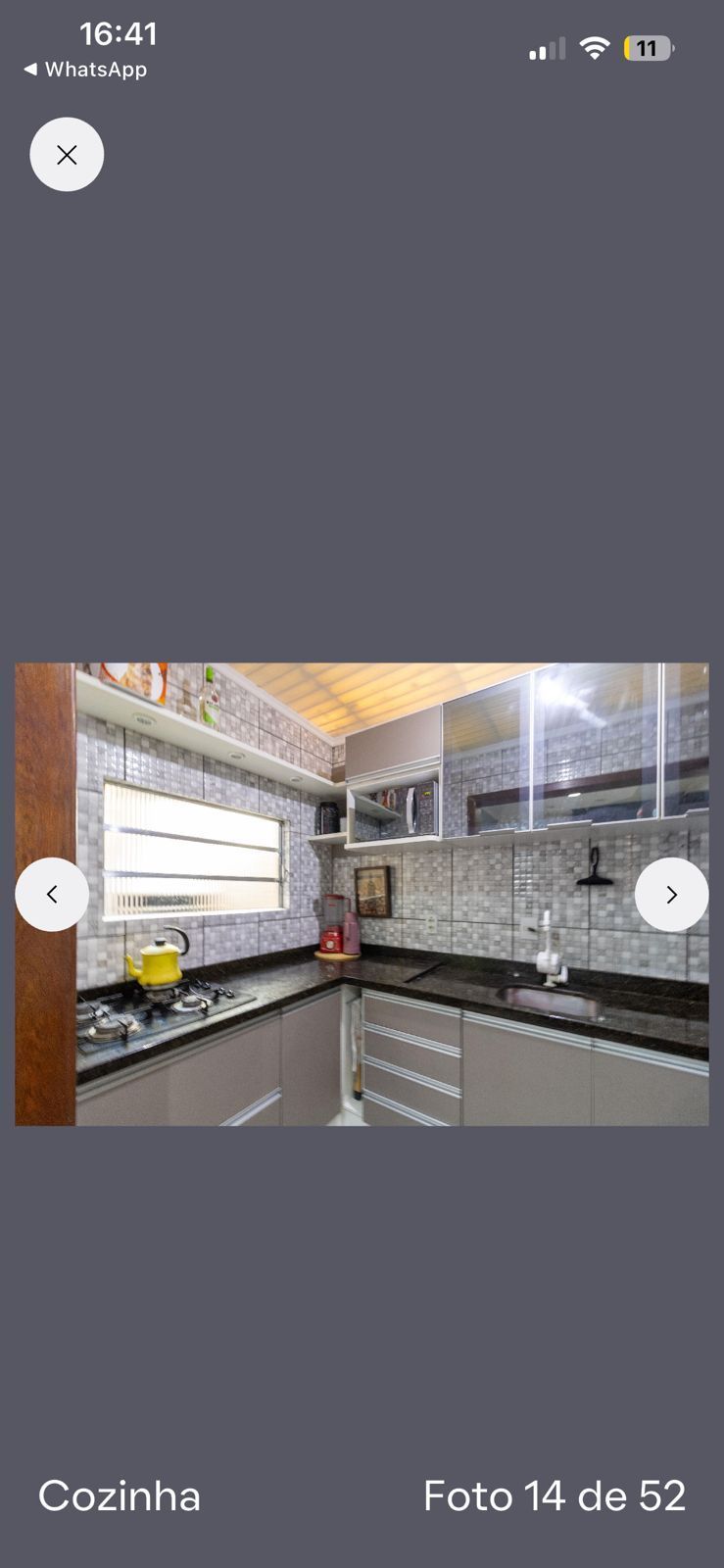Advance to the next photo
Screen dimensions: 724x1568
(x=671, y=894)
